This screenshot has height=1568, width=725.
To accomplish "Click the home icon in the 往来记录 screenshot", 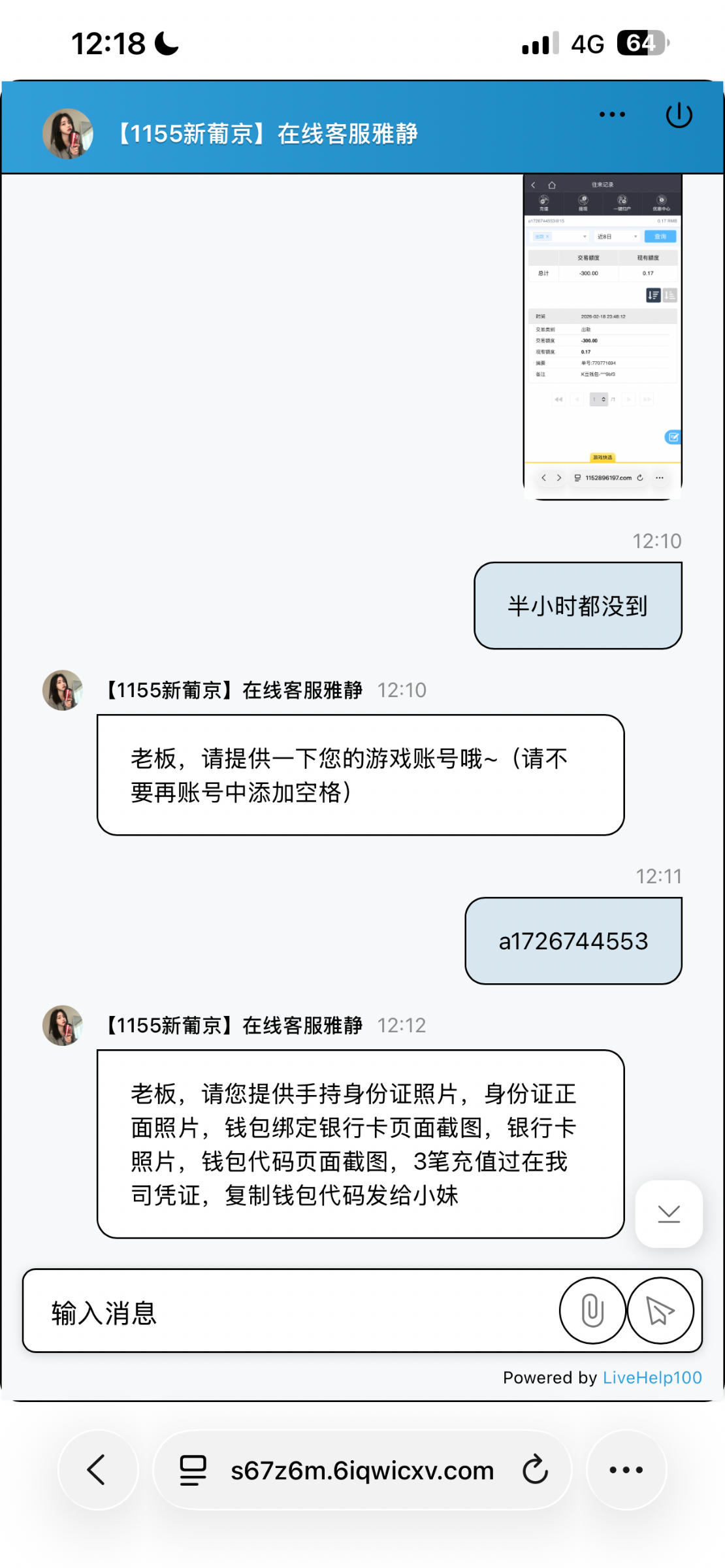I will [552, 185].
